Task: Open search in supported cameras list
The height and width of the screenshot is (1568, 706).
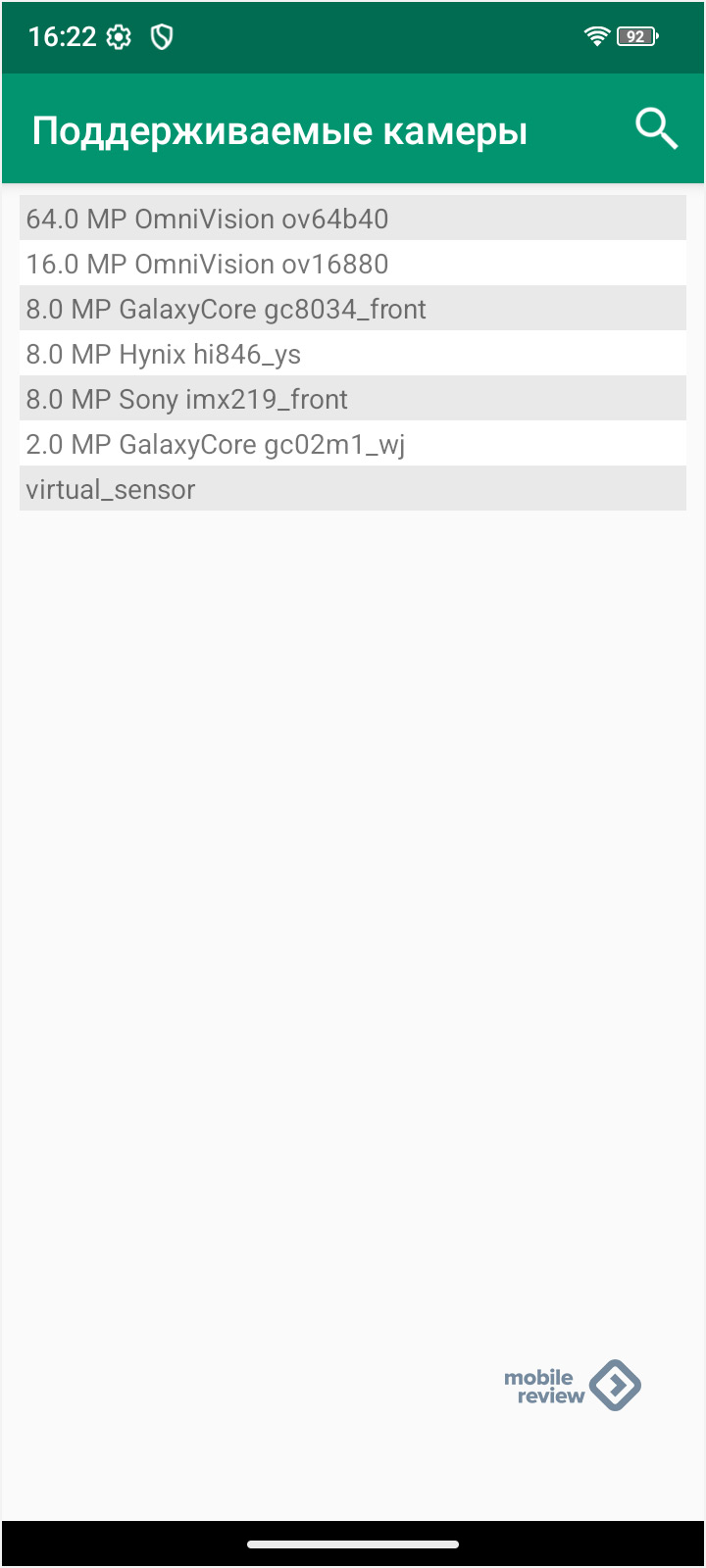Action: (x=655, y=128)
